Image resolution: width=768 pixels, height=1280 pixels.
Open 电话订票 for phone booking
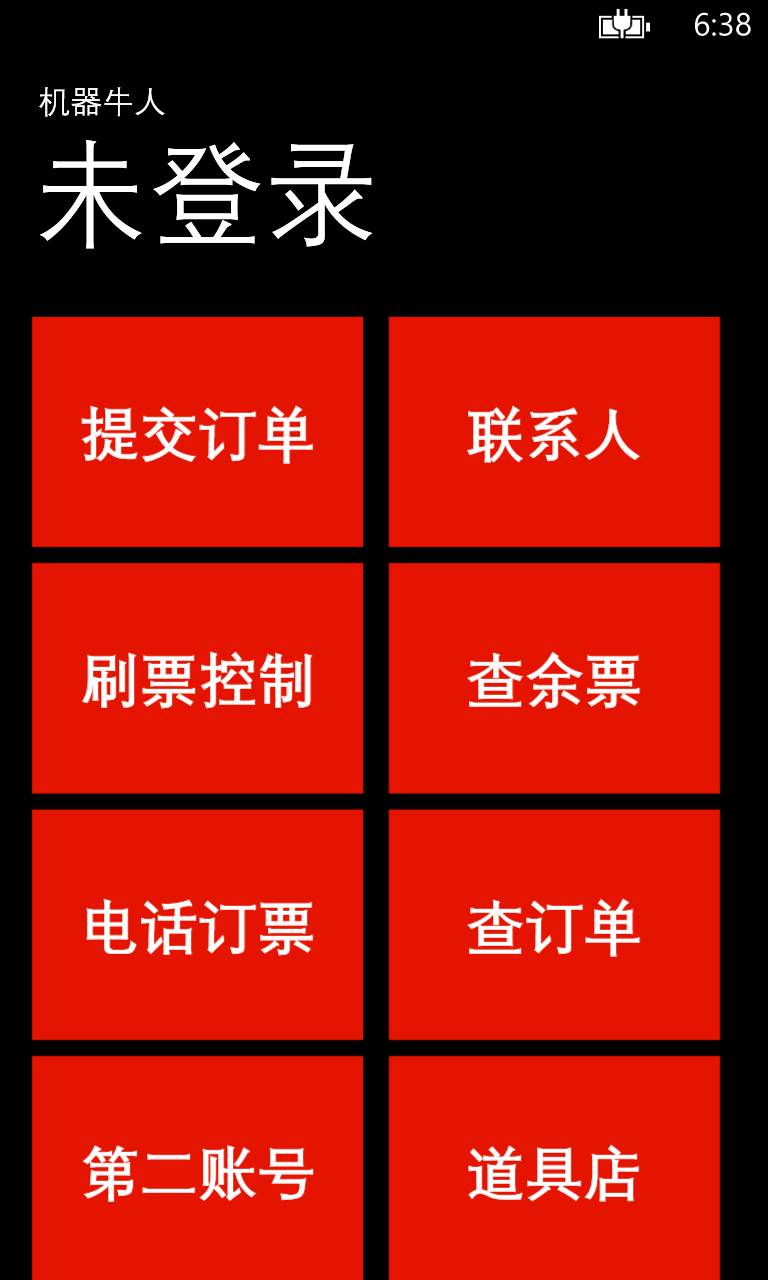tap(197, 924)
